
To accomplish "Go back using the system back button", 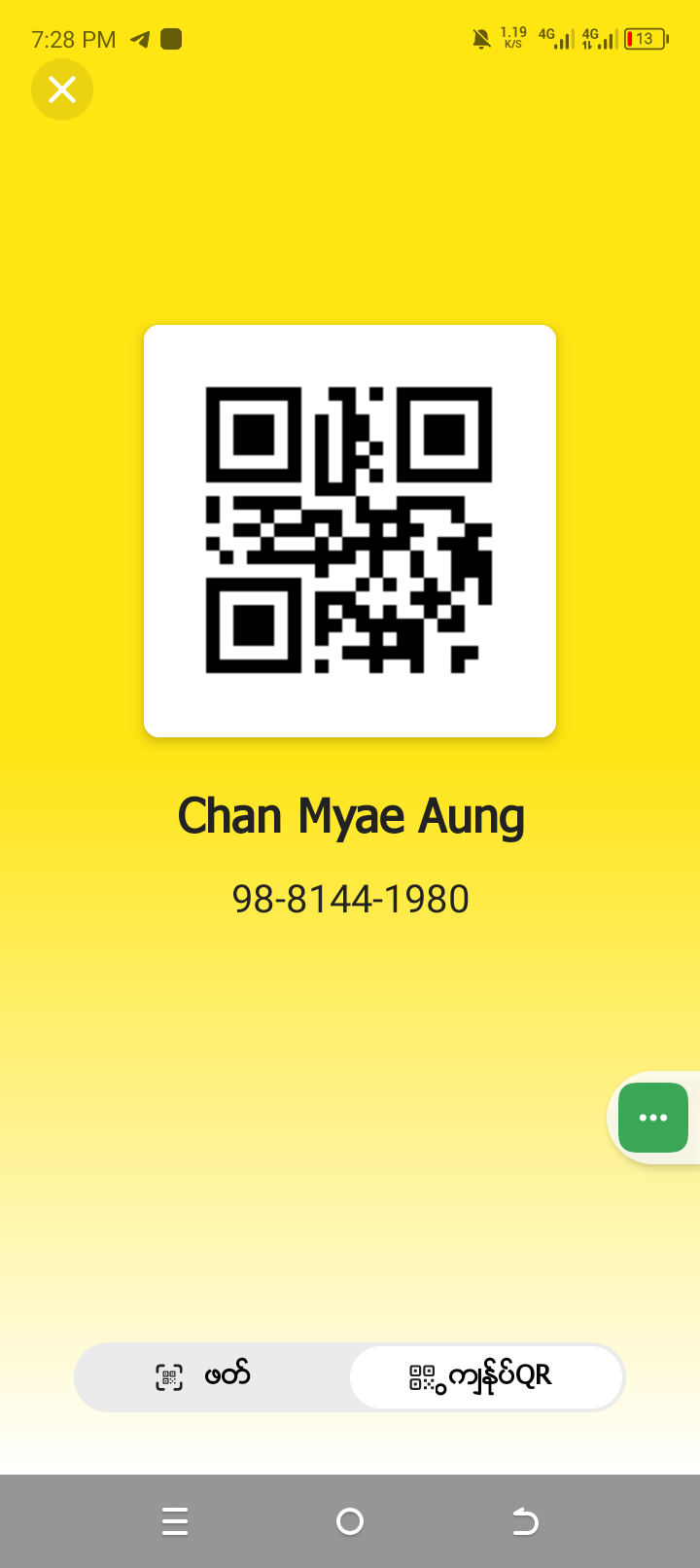I will click(525, 1520).
